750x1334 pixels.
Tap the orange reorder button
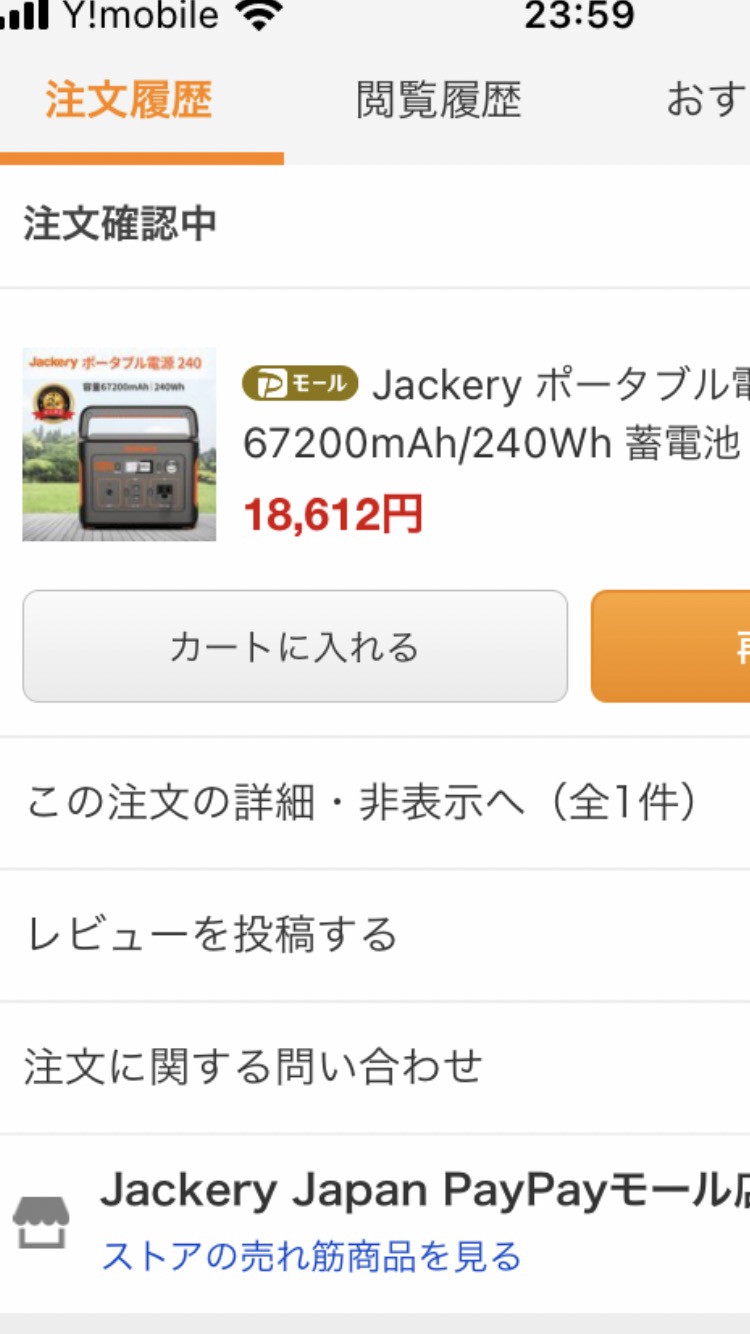point(670,646)
